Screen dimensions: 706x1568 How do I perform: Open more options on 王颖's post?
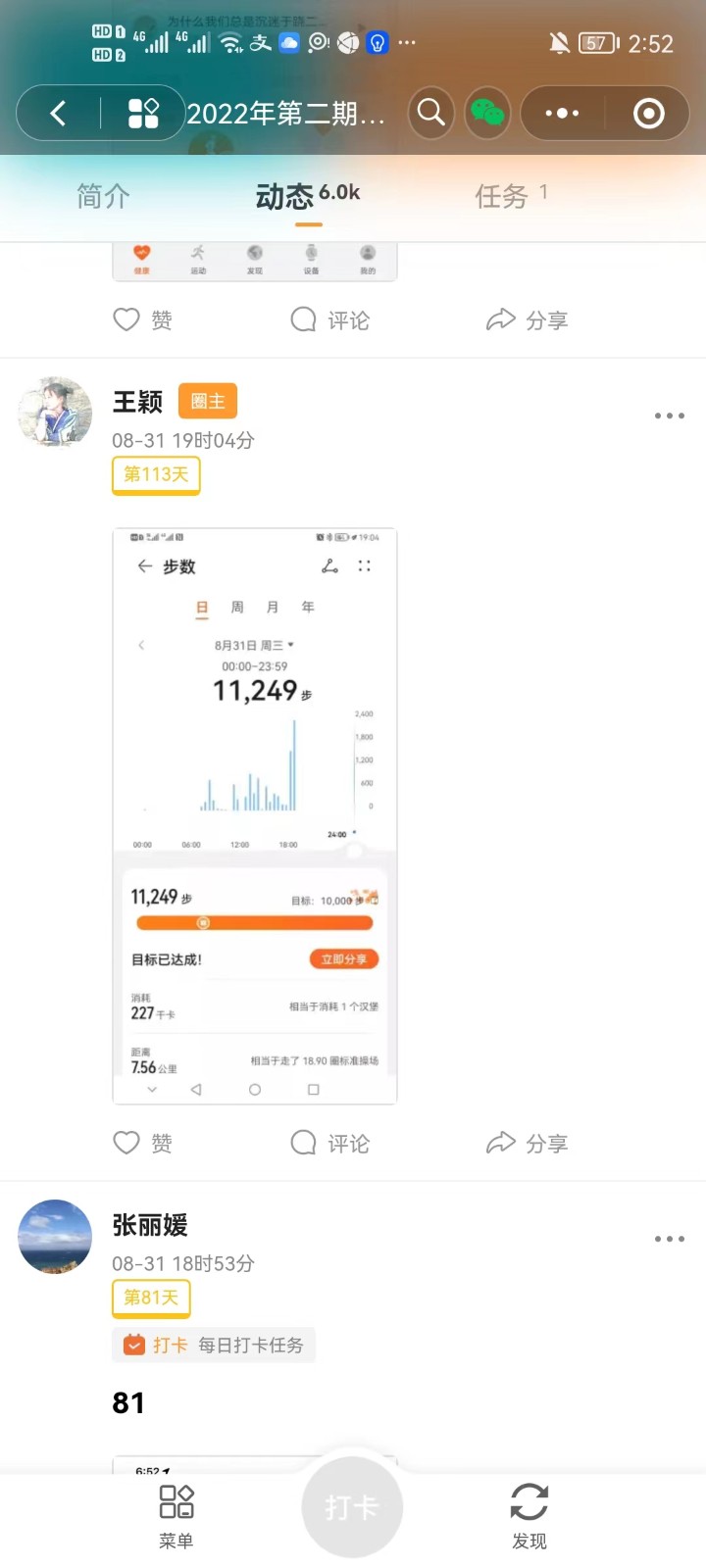[x=669, y=416]
